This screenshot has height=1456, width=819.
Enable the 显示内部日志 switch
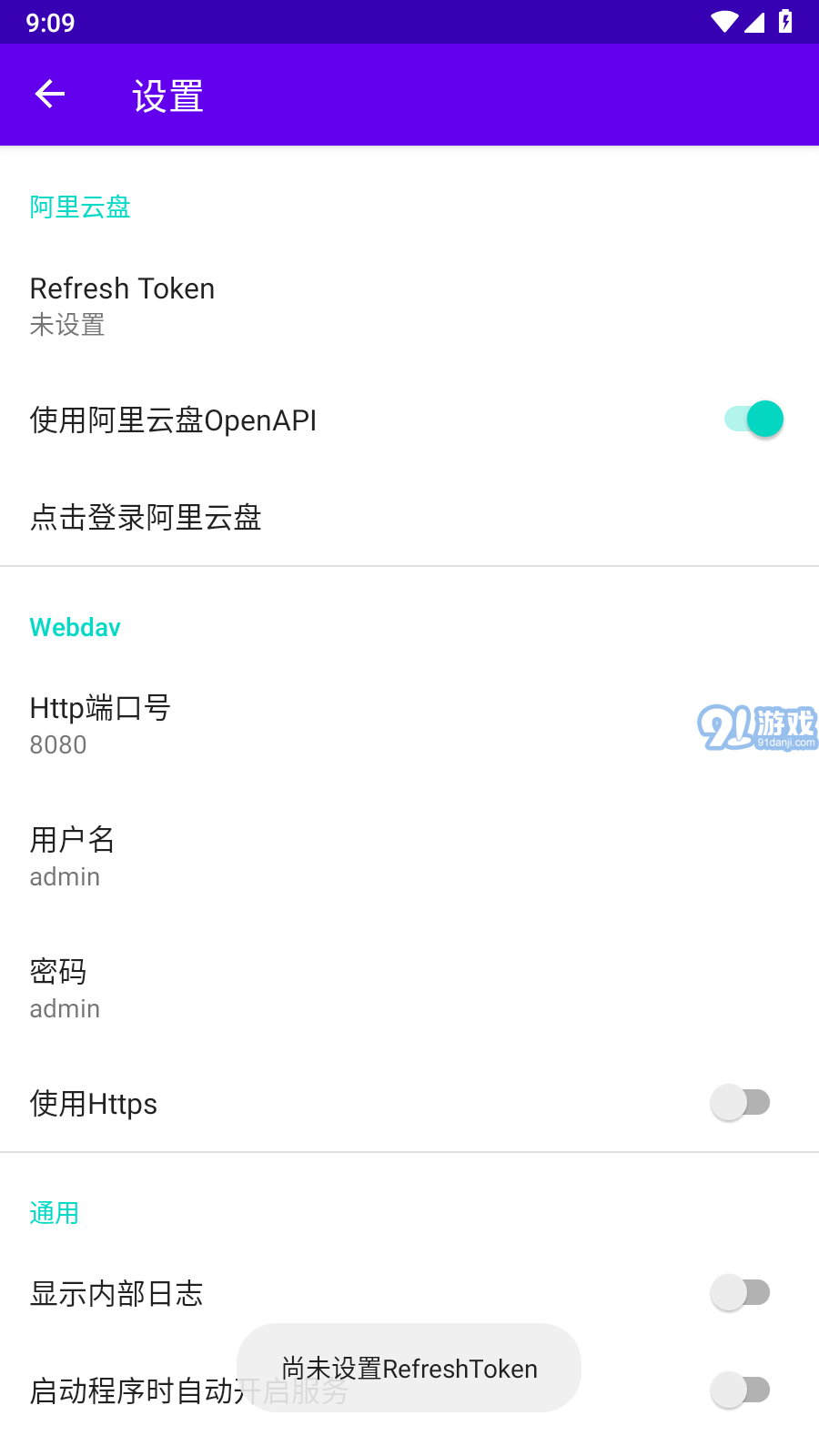(741, 1292)
